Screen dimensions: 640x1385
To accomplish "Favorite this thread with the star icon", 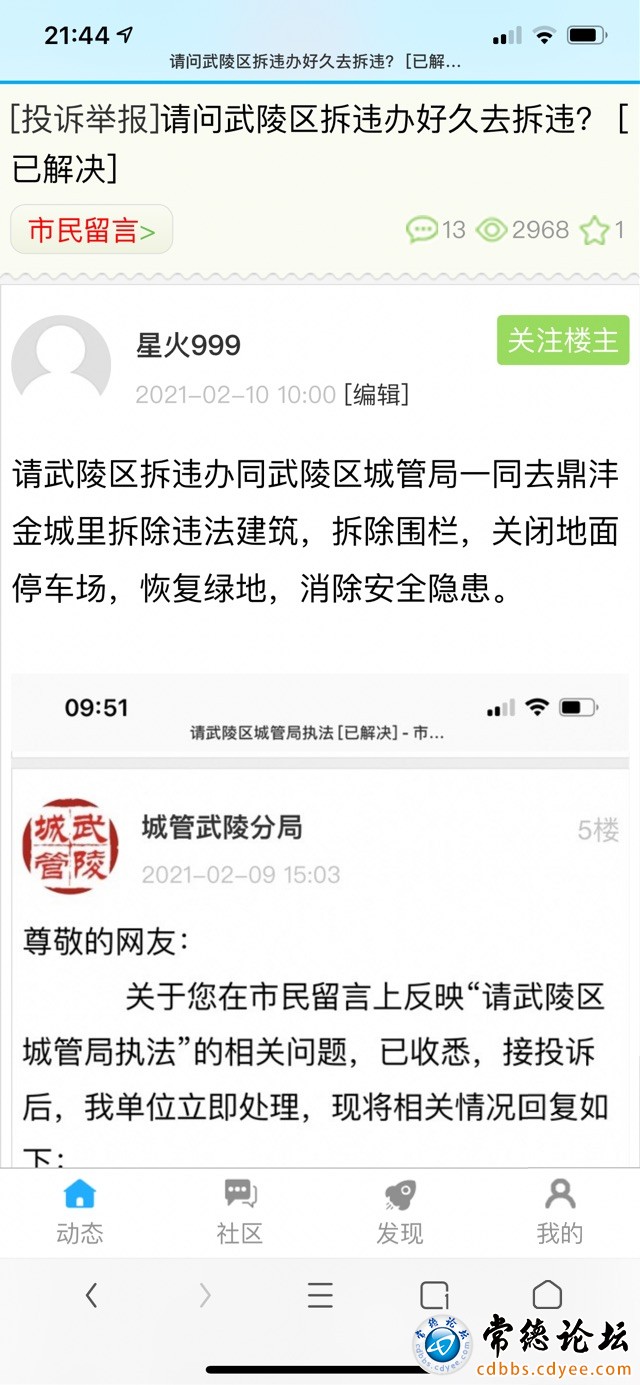I will coord(595,231).
